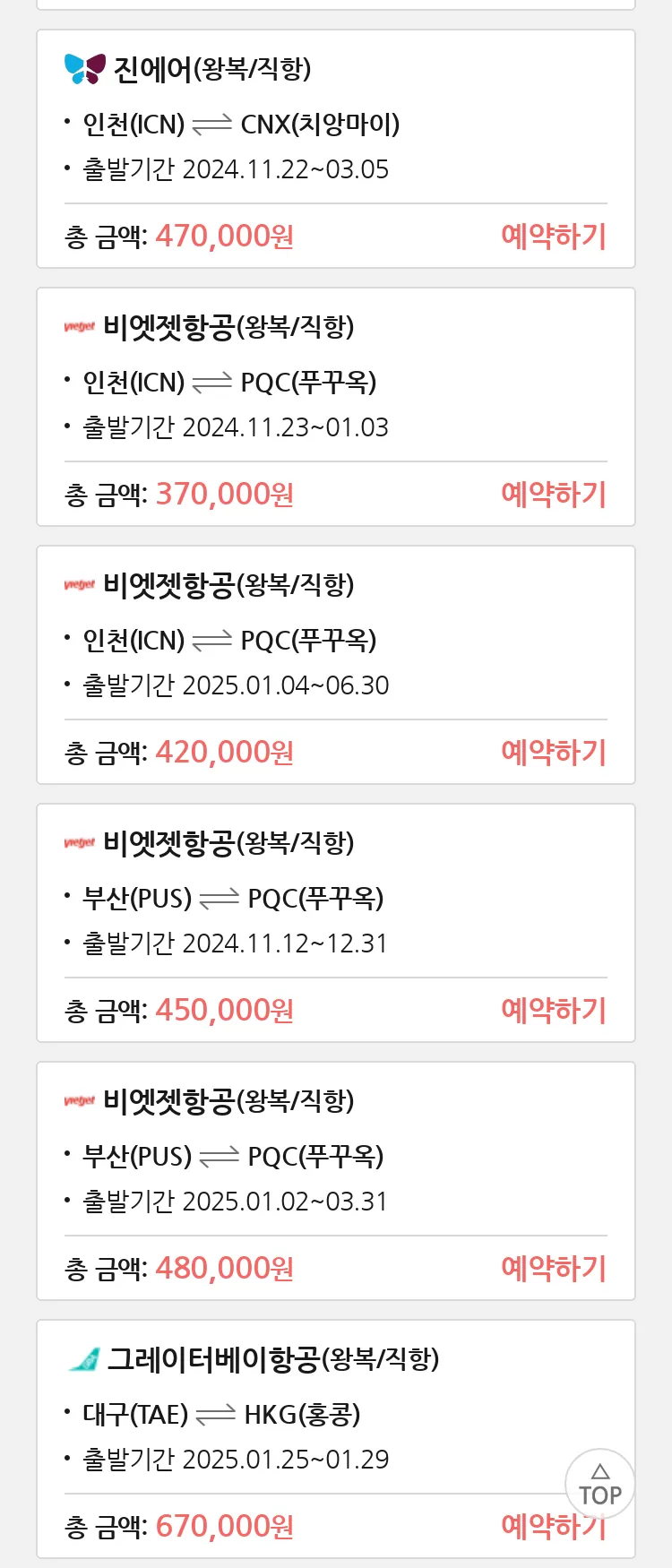Select 예약하기 on the 450,000원 Busan flight

point(554,1011)
